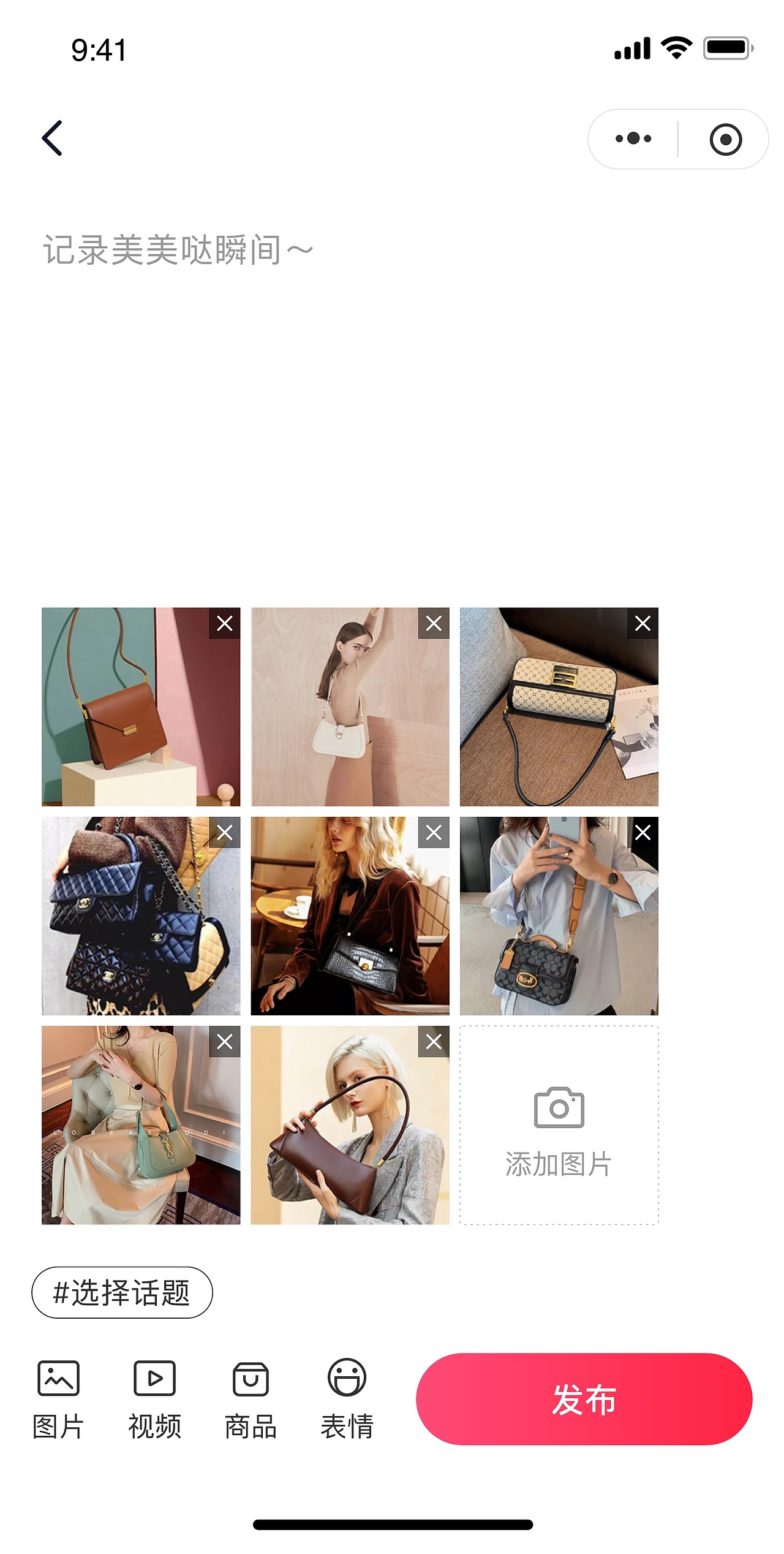
Task: Delete the quilted navy bags photo
Action: (x=225, y=832)
